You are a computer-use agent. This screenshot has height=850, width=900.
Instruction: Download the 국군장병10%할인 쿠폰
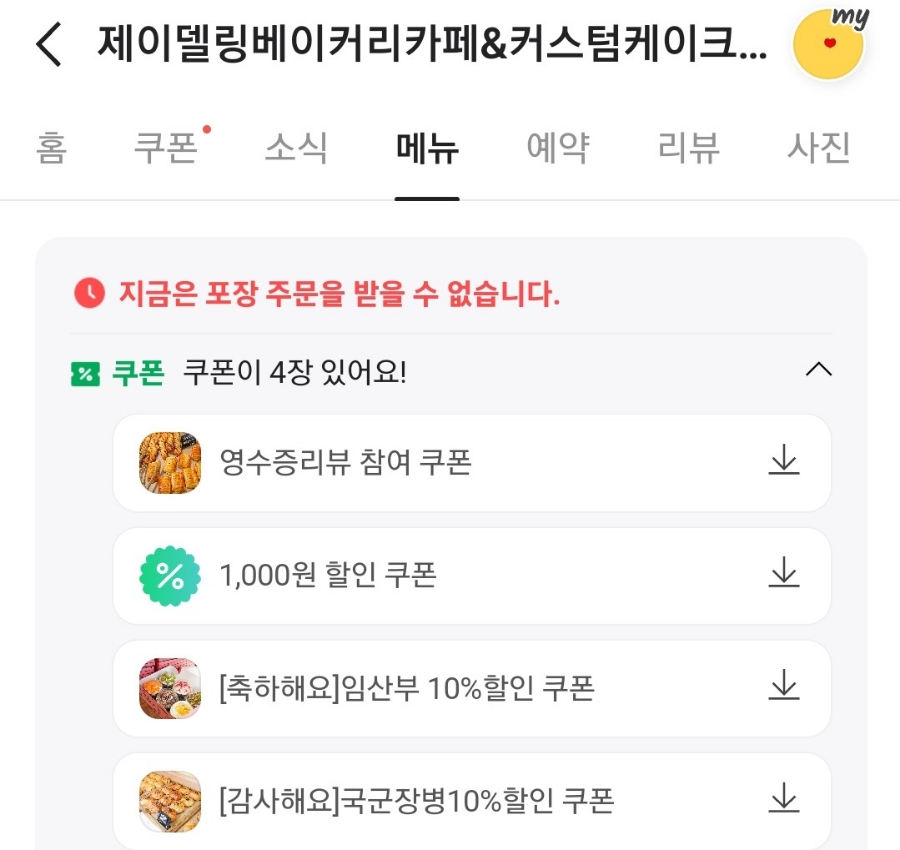tap(784, 800)
